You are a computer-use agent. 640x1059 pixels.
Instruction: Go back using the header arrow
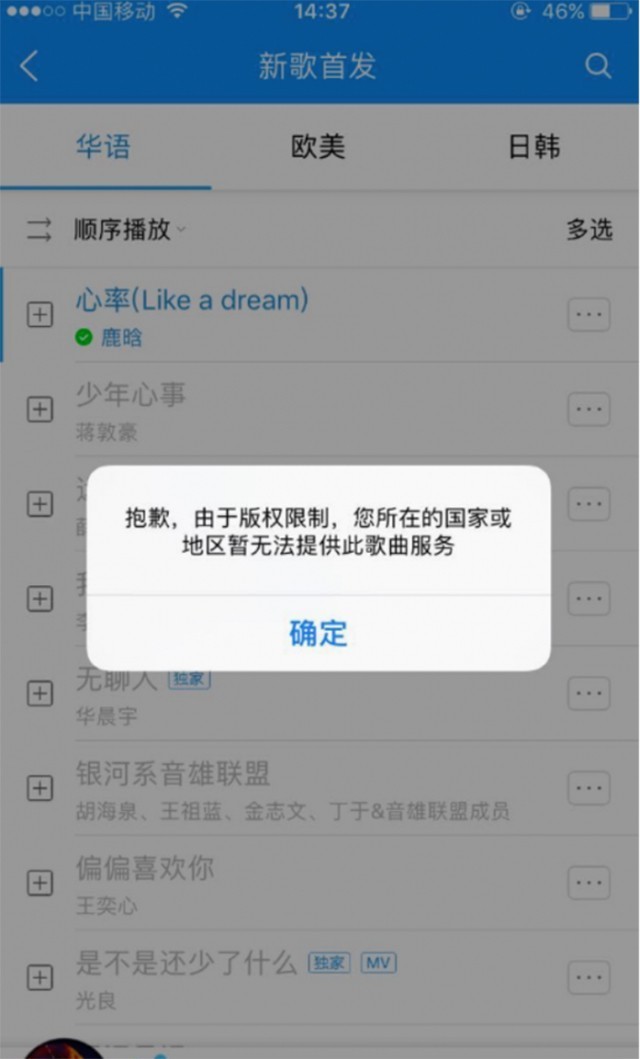pos(29,67)
